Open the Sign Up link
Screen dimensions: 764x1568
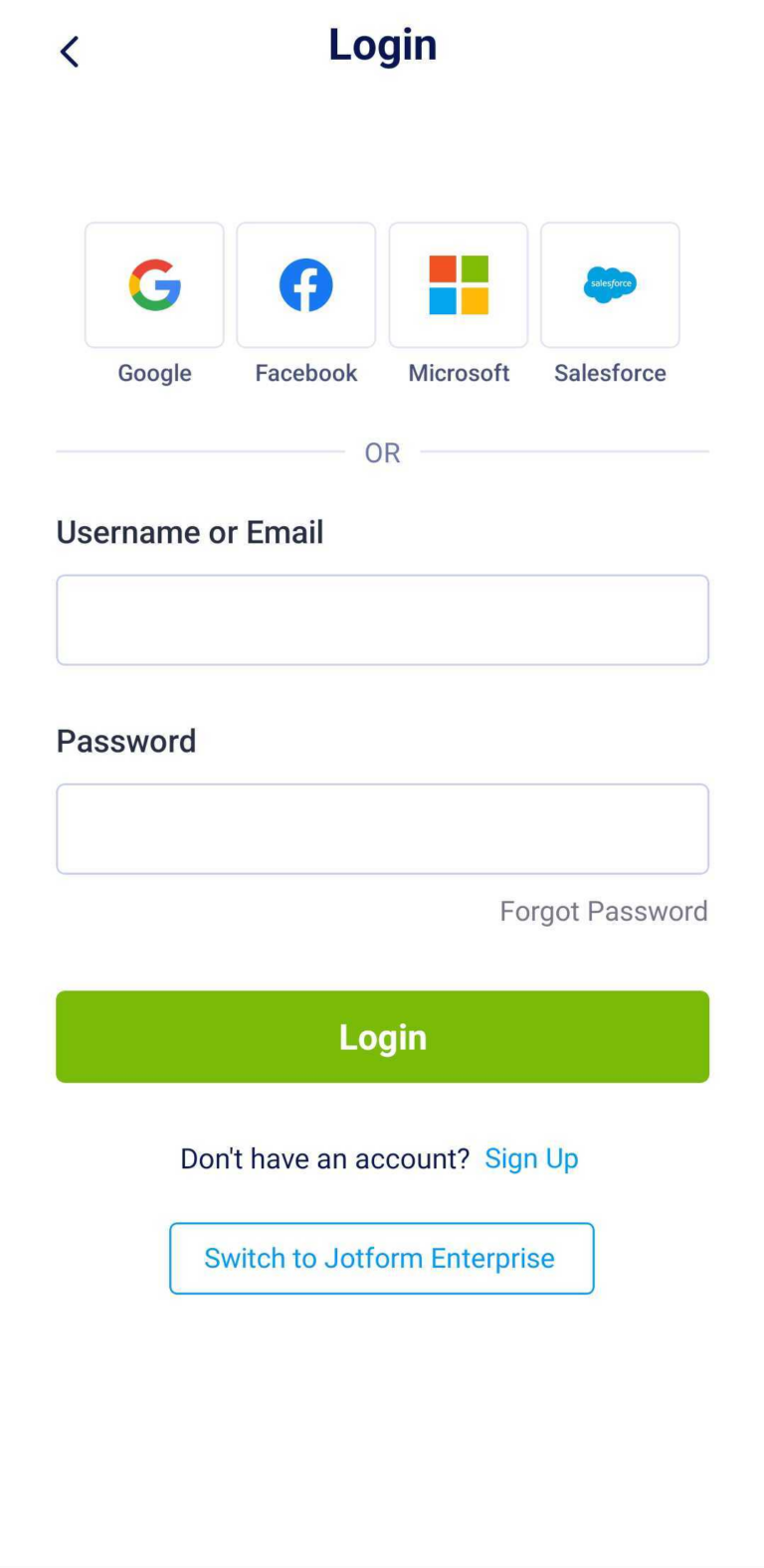click(531, 1157)
